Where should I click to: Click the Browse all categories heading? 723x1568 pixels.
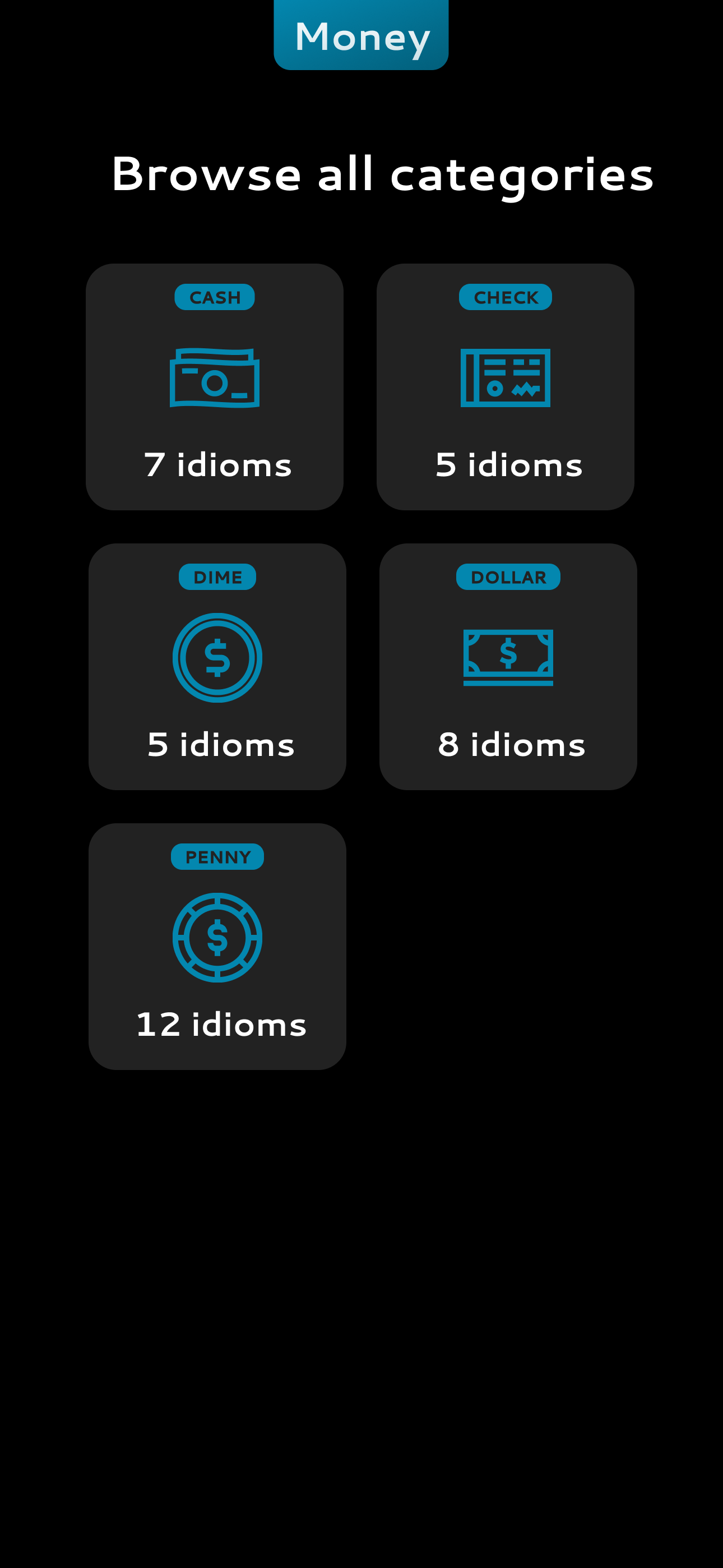(x=383, y=176)
